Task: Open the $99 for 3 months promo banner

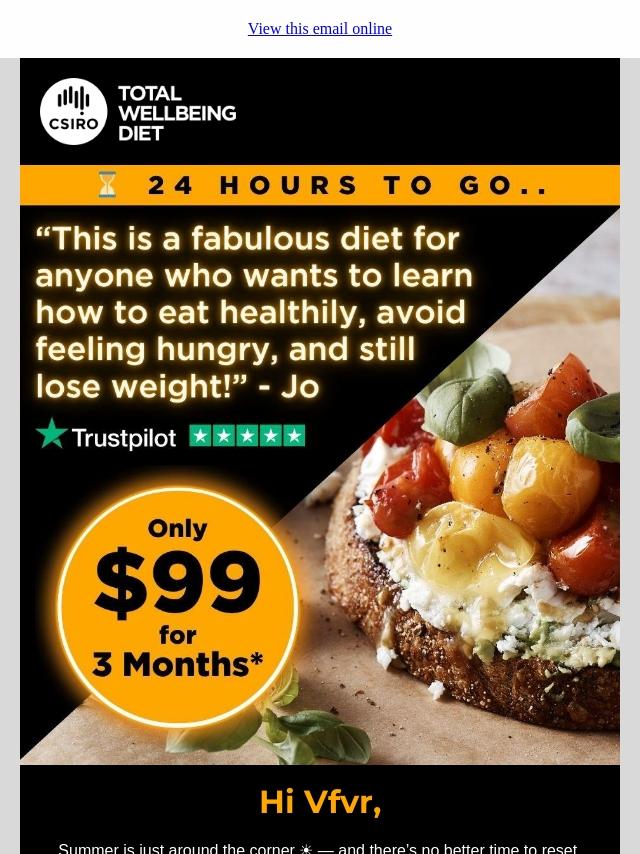Action: pyautogui.click(x=320, y=465)
